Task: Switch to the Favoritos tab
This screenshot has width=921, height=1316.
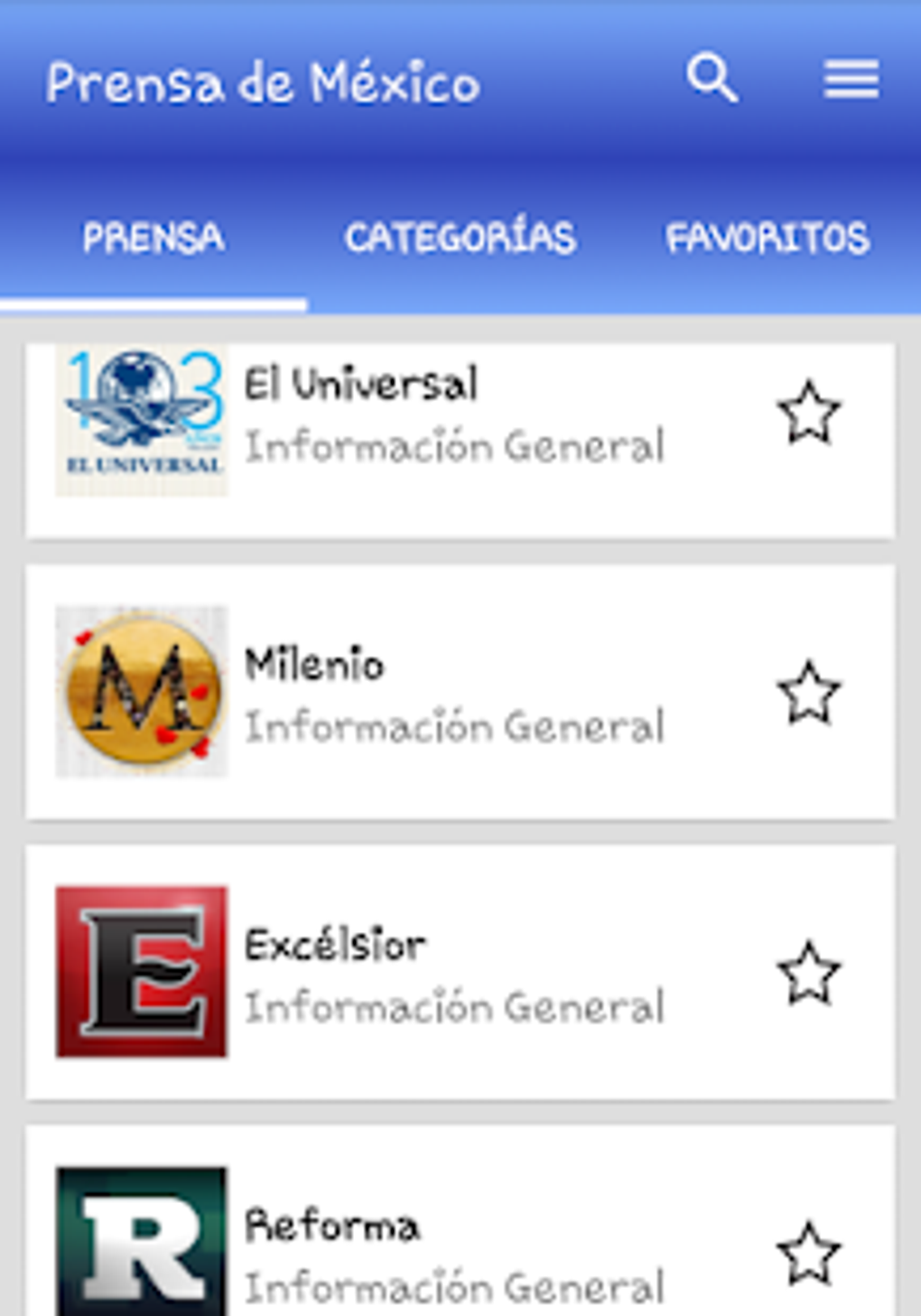Action: point(767,238)
